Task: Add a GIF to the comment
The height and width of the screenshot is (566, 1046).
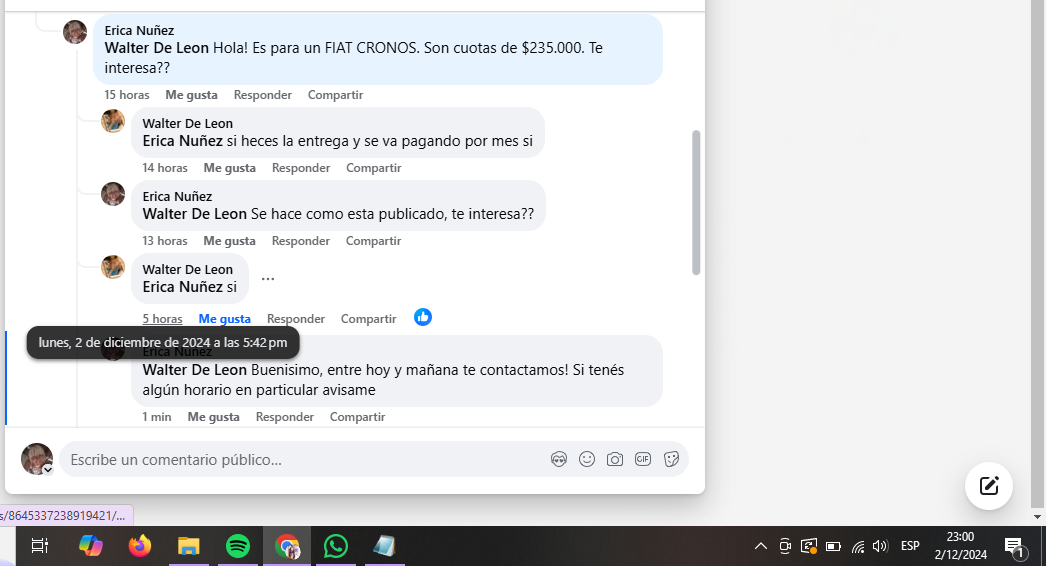Action: click(643, 459)
